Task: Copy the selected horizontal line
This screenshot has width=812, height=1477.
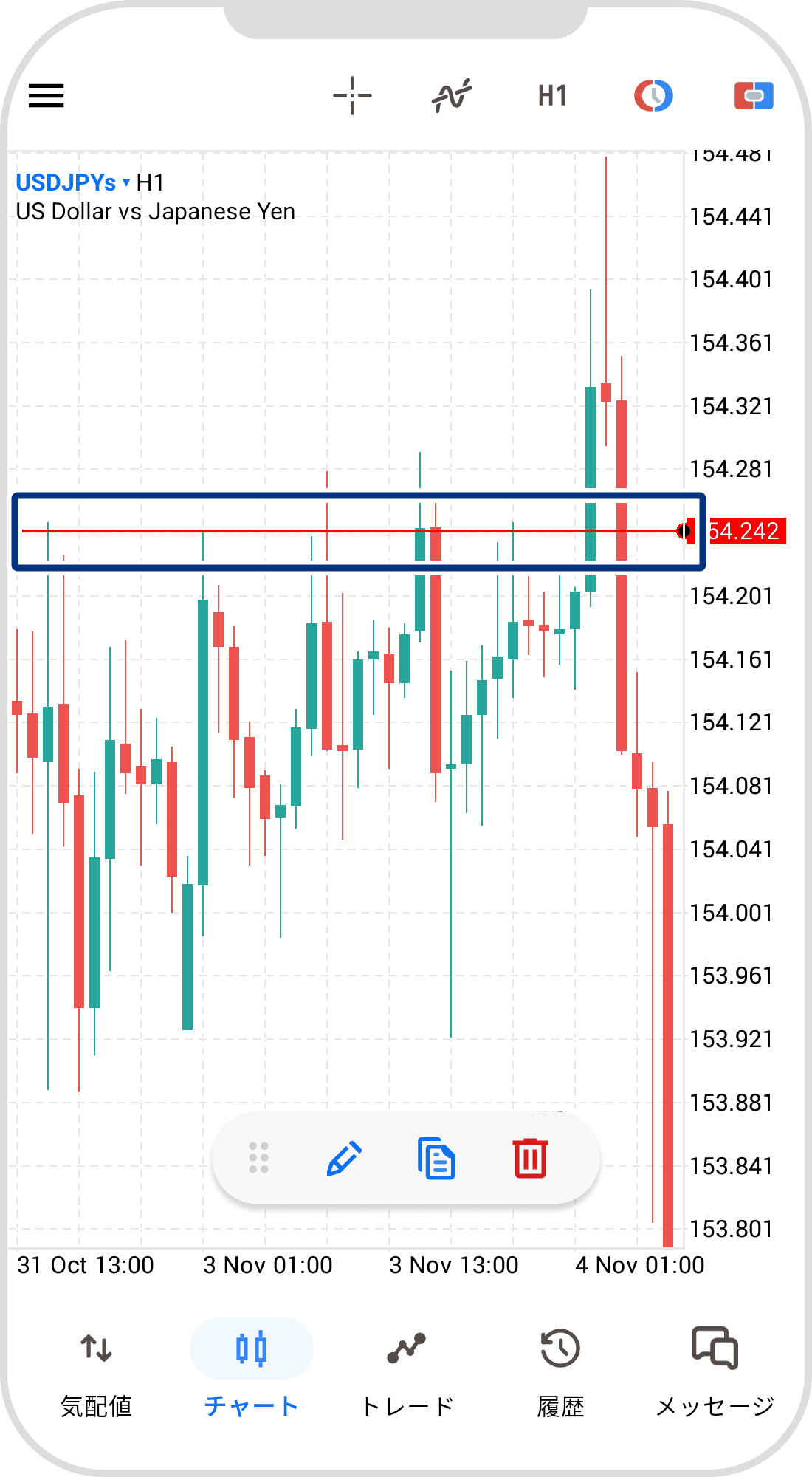Action: click(x=436, y=1158)
